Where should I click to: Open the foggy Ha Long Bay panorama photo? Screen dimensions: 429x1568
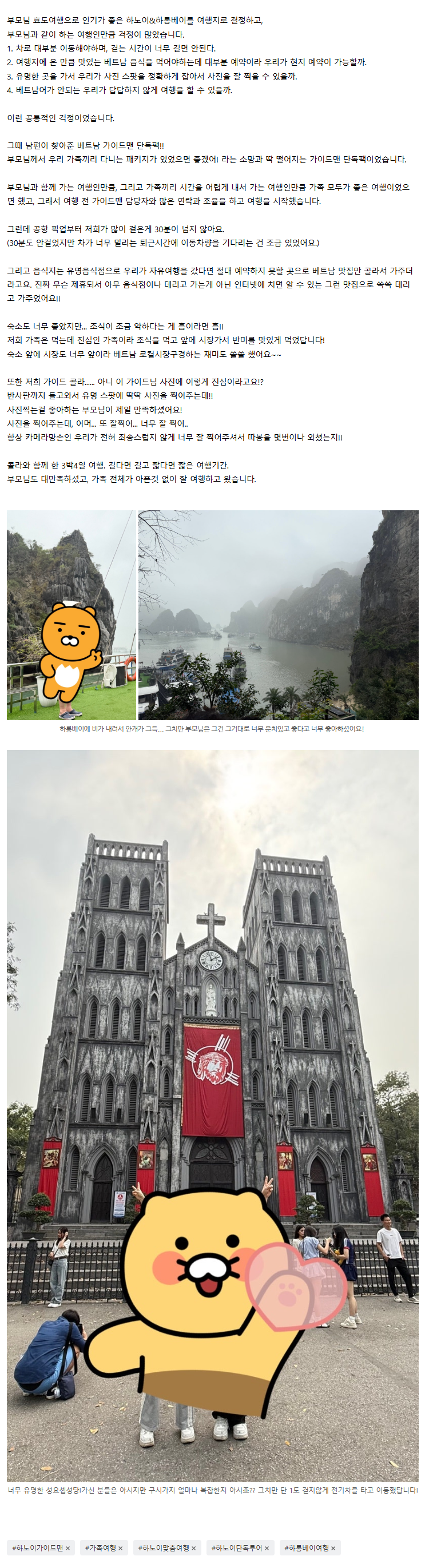[x=278, y=615]
